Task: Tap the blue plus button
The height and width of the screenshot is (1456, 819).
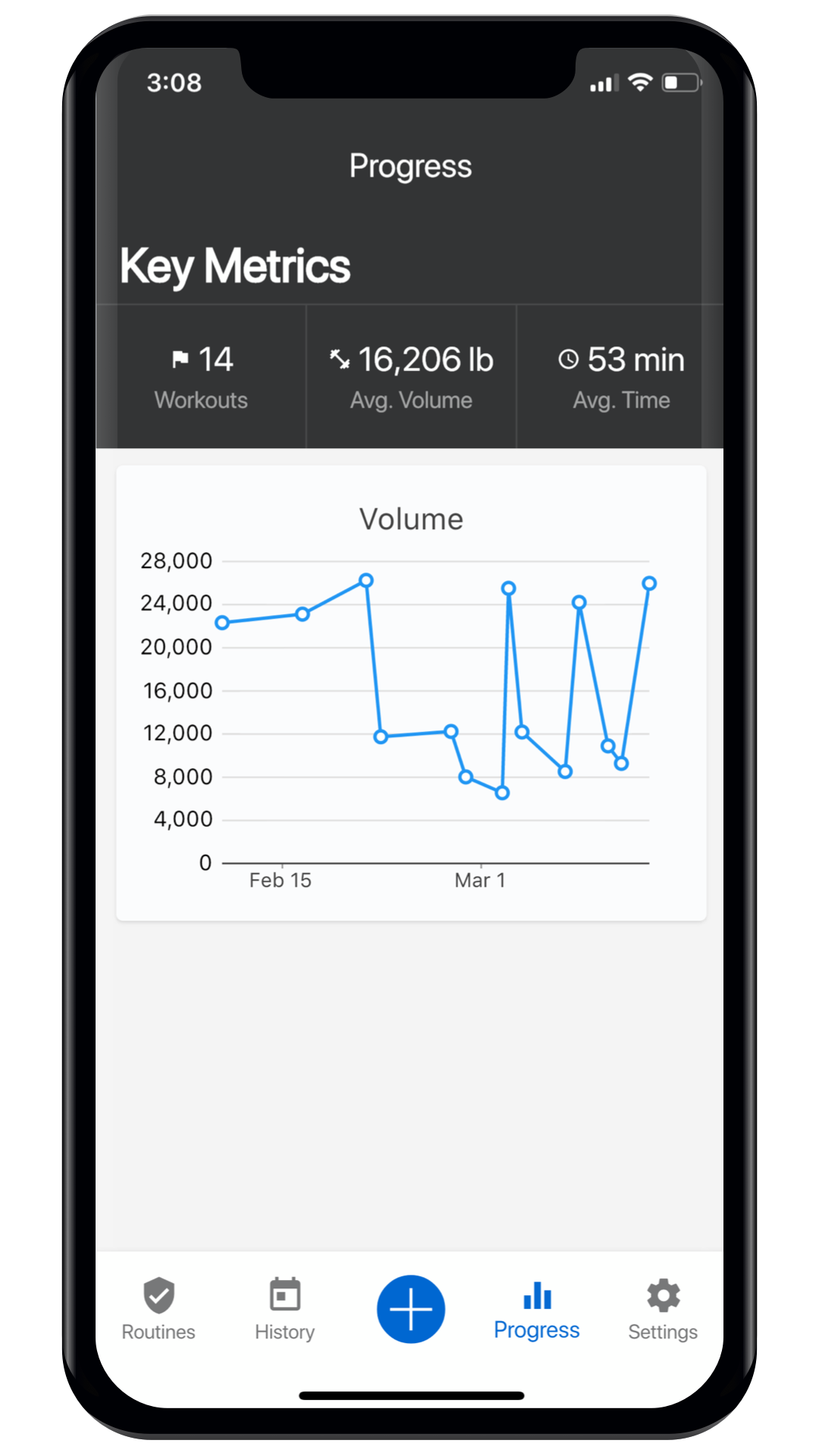Action: (410, 1309)
